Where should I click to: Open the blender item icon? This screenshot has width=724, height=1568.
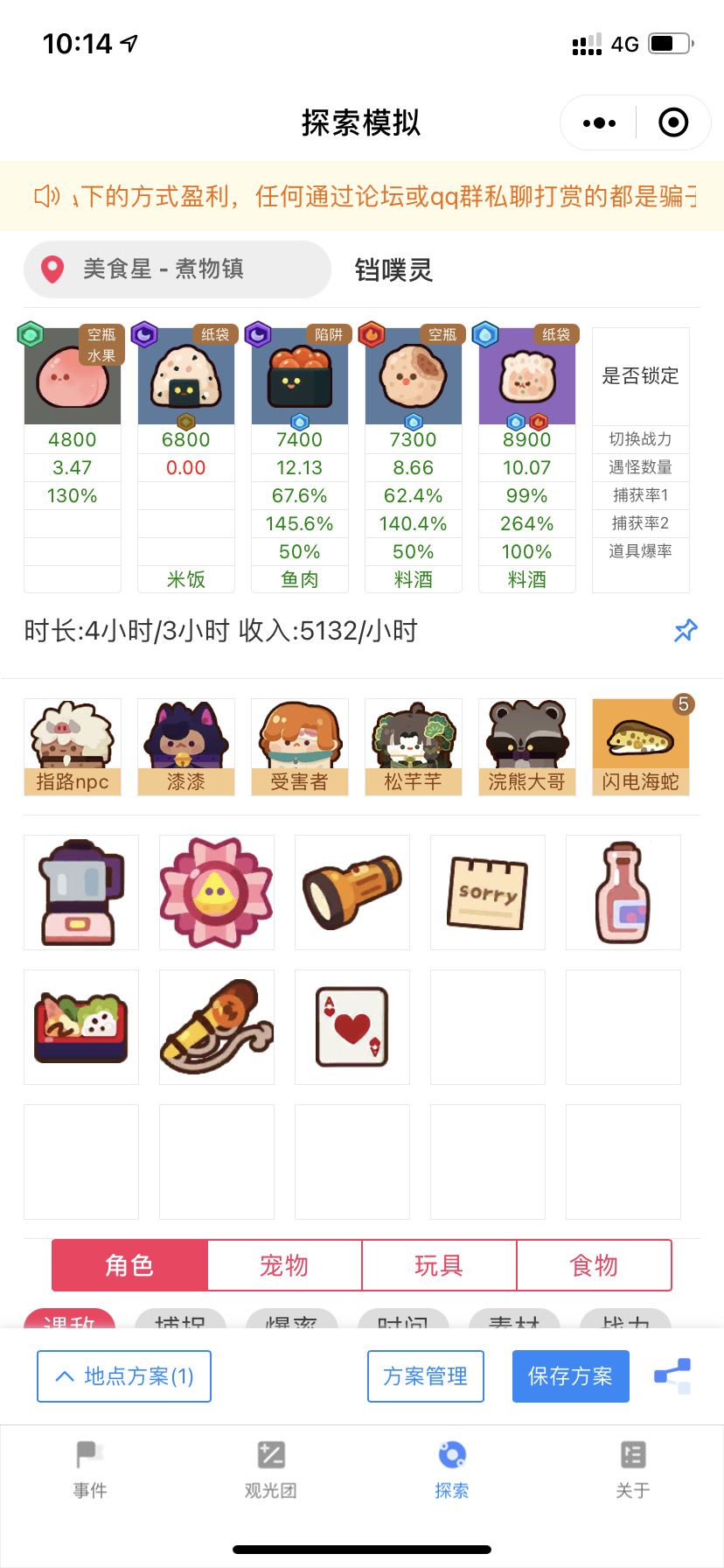(80, 892)
